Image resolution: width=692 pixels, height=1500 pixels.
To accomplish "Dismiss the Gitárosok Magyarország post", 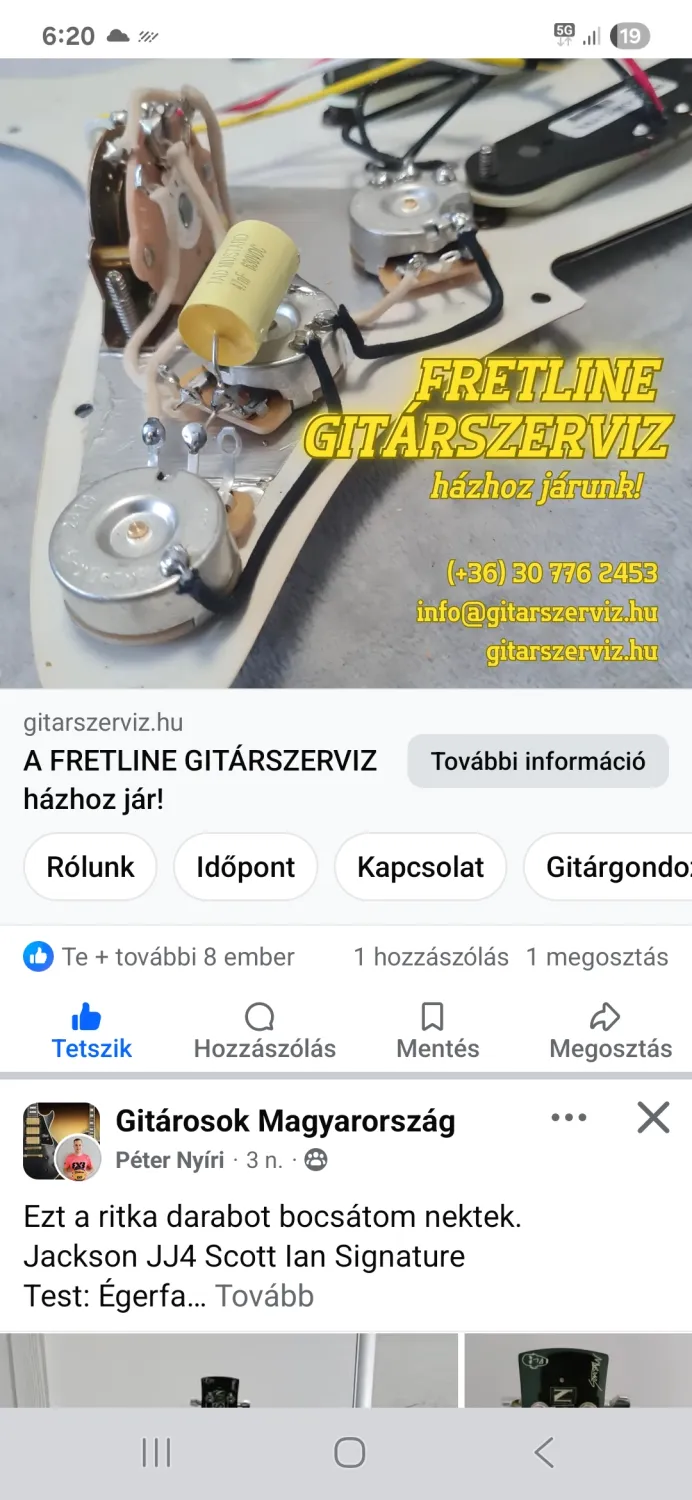I will [653, 1118].
